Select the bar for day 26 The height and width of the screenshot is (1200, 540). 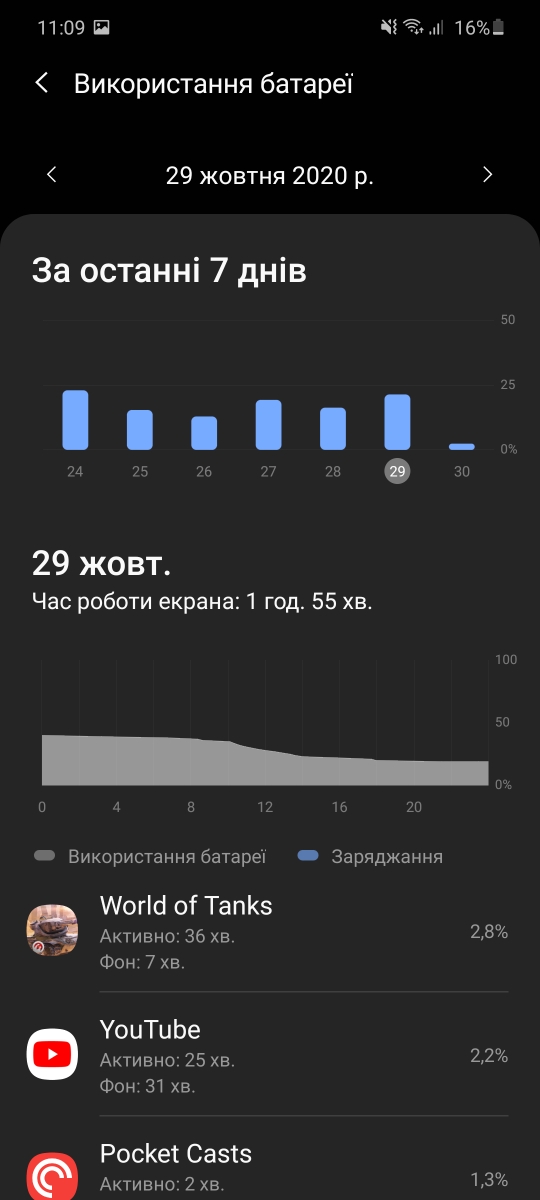pos(204,433)
